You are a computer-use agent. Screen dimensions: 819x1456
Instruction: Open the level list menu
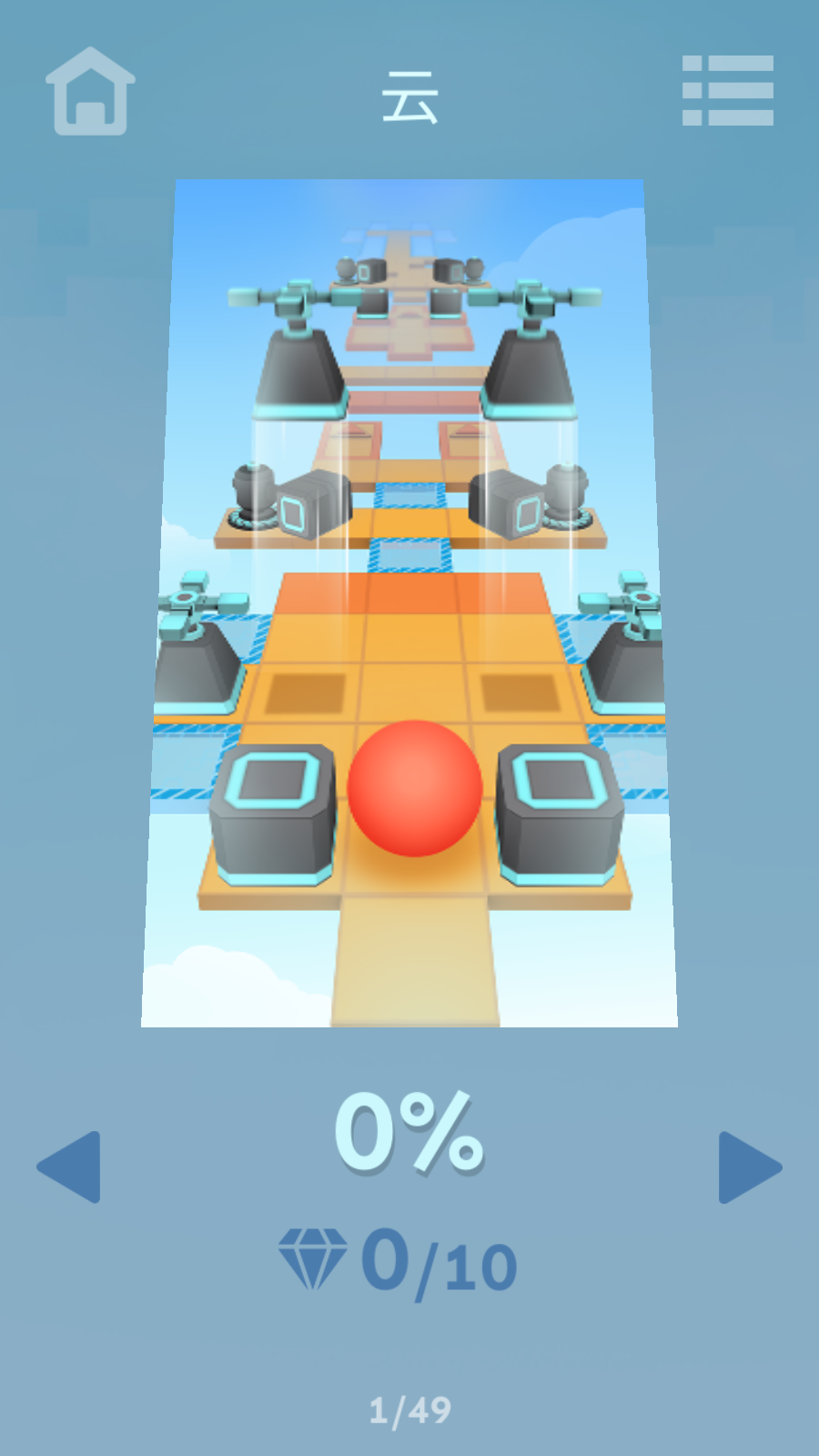[x=727, y=90]
